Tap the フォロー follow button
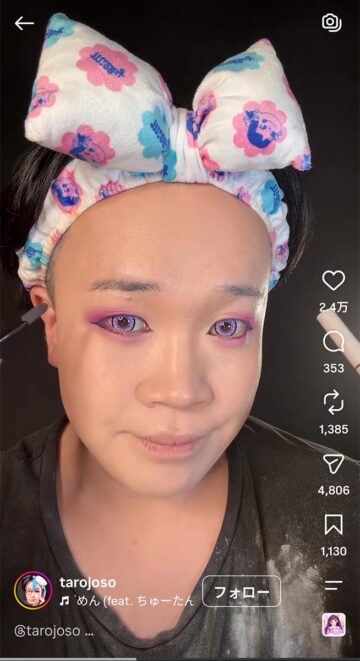Screen dimensions: 360x661 pos(242,591)
